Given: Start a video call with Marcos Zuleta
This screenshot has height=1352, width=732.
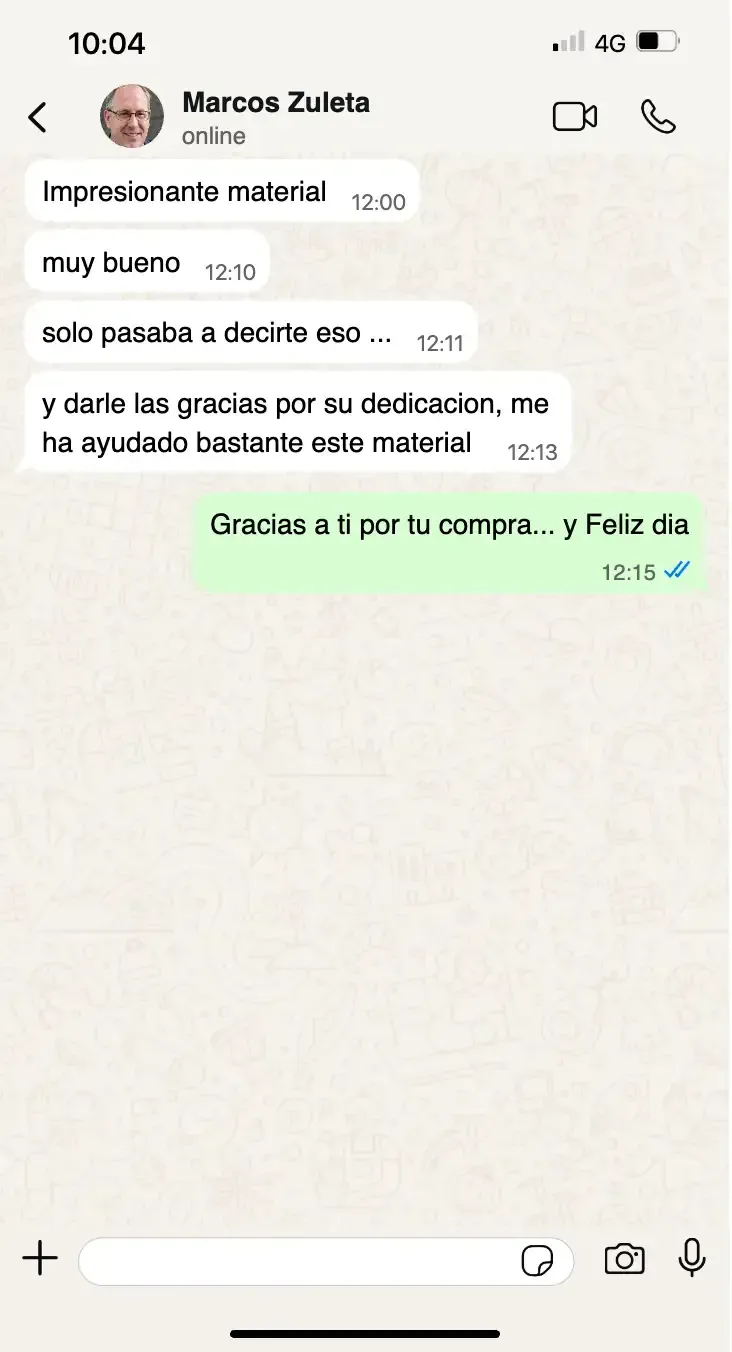Looking at the screenshot, I should point(574,117).
